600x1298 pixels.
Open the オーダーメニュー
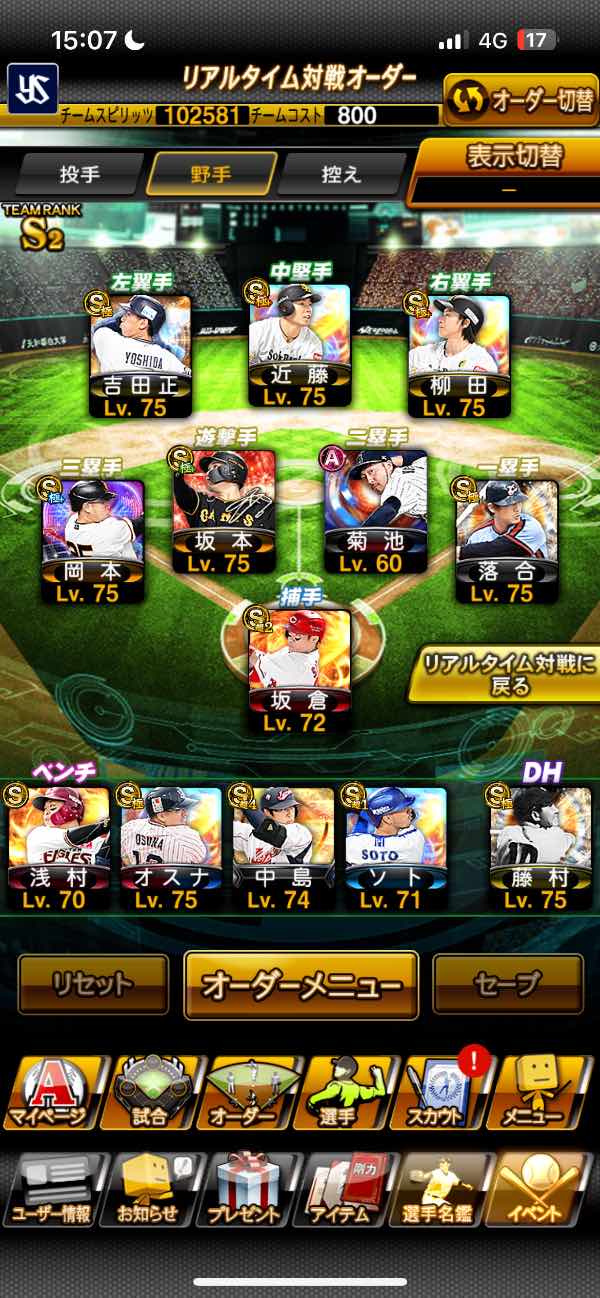click(x=301, y=984)
